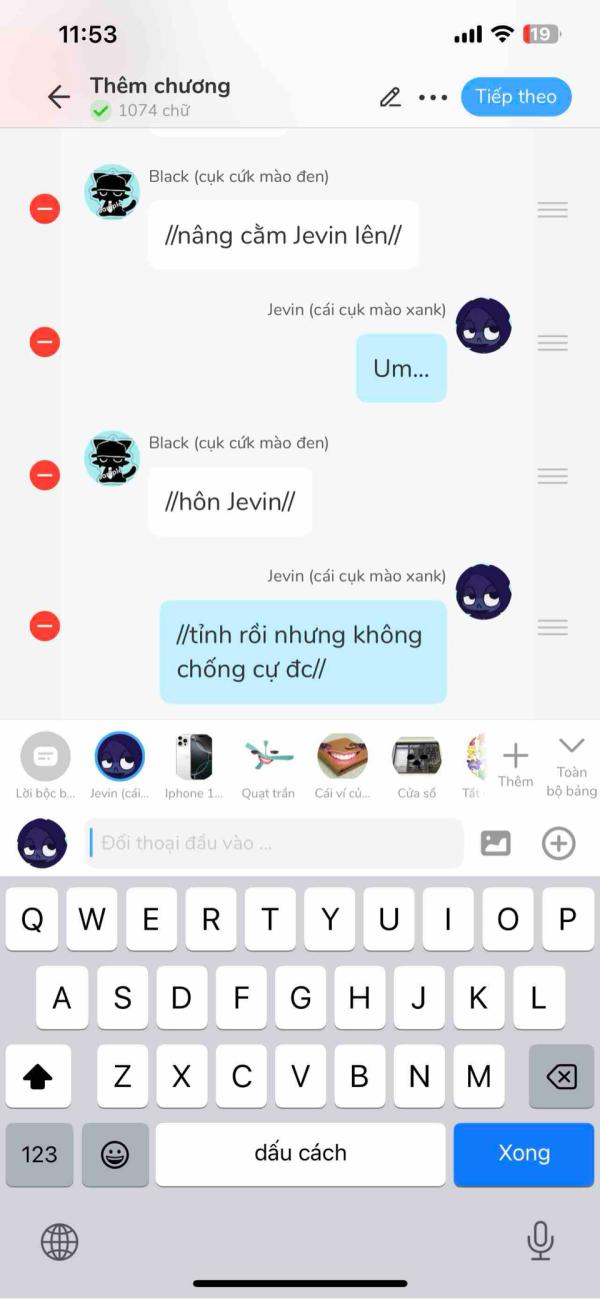This screenshot has width=600, height=1299.
Task: Select the Lời bộc bạch narration option
Action: (45, 766)
